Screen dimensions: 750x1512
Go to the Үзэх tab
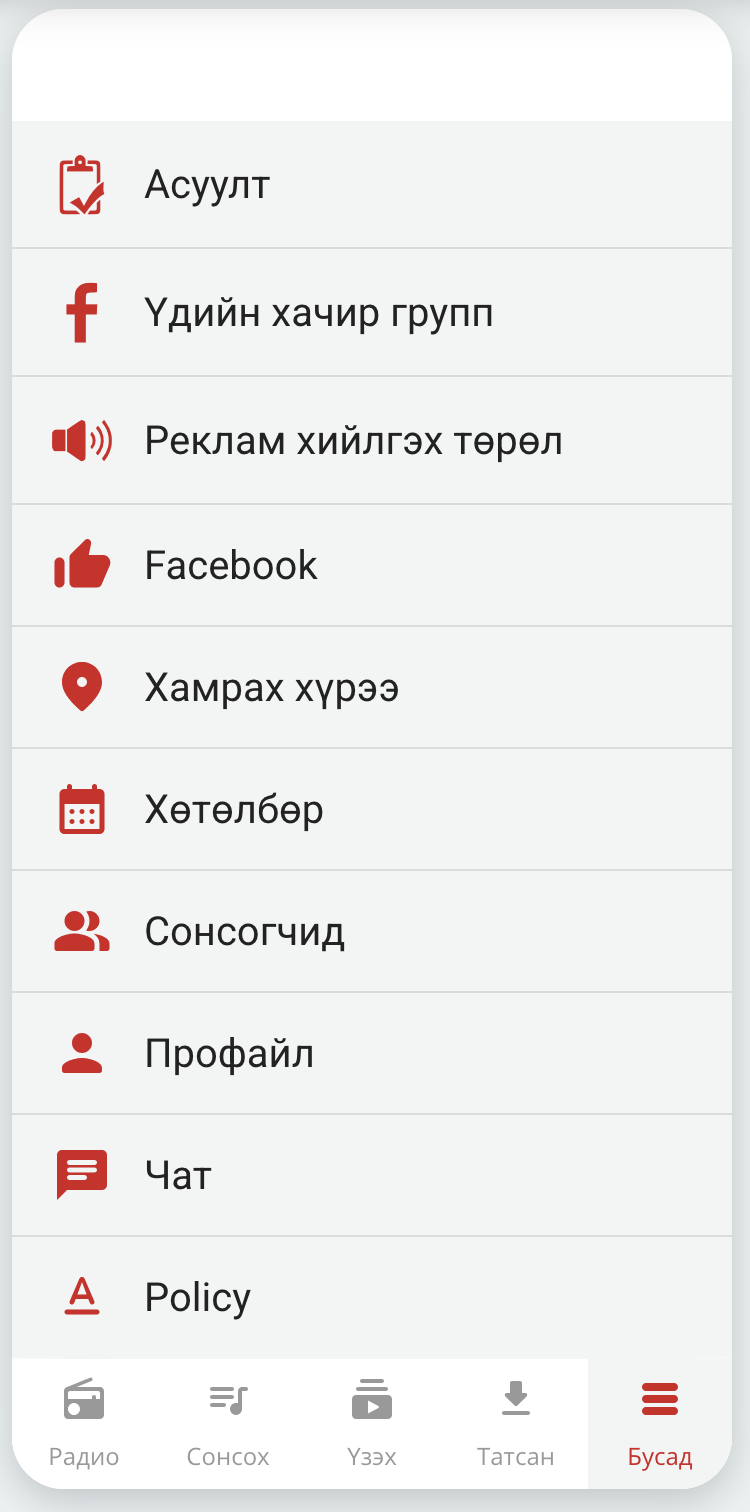[x=372, y=1424]
